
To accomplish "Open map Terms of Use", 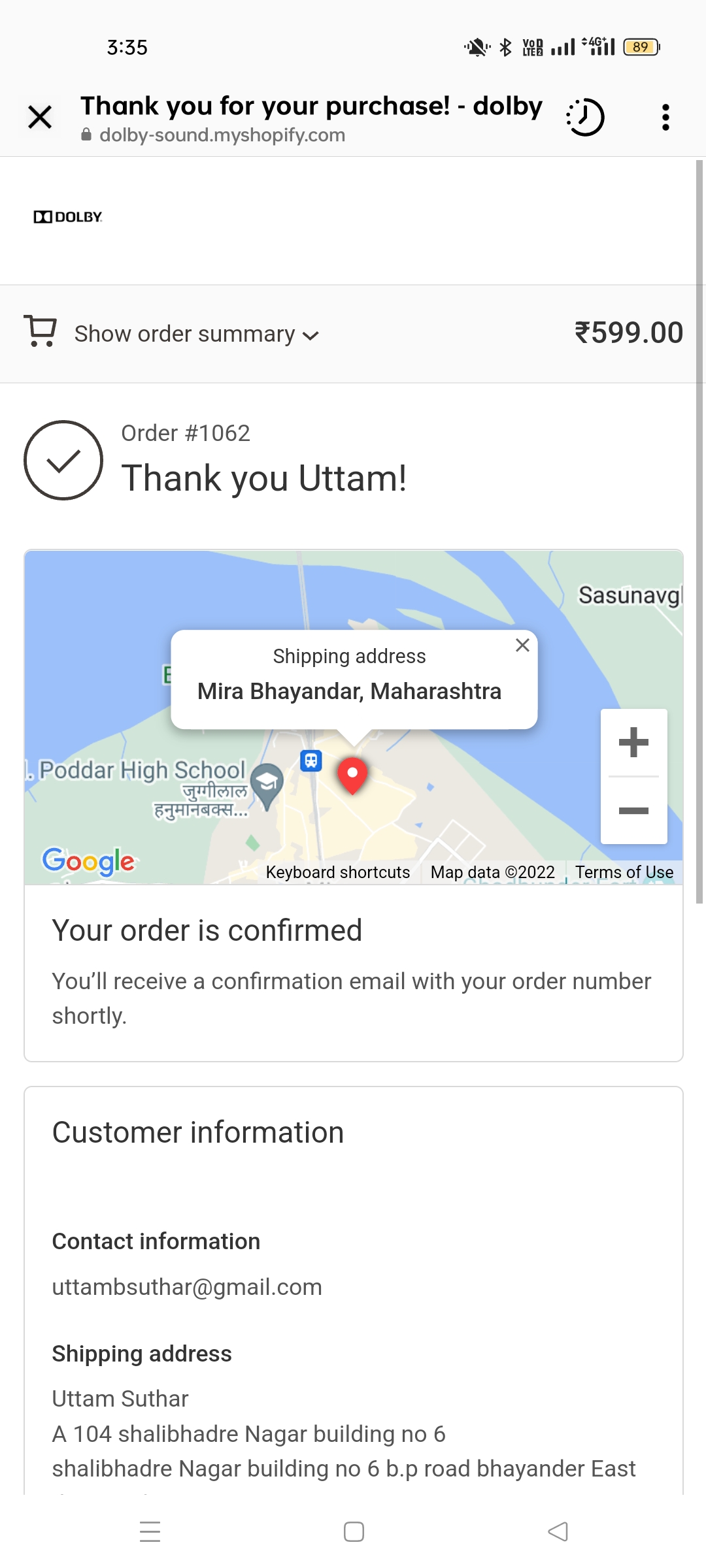I will pos(624,872).
